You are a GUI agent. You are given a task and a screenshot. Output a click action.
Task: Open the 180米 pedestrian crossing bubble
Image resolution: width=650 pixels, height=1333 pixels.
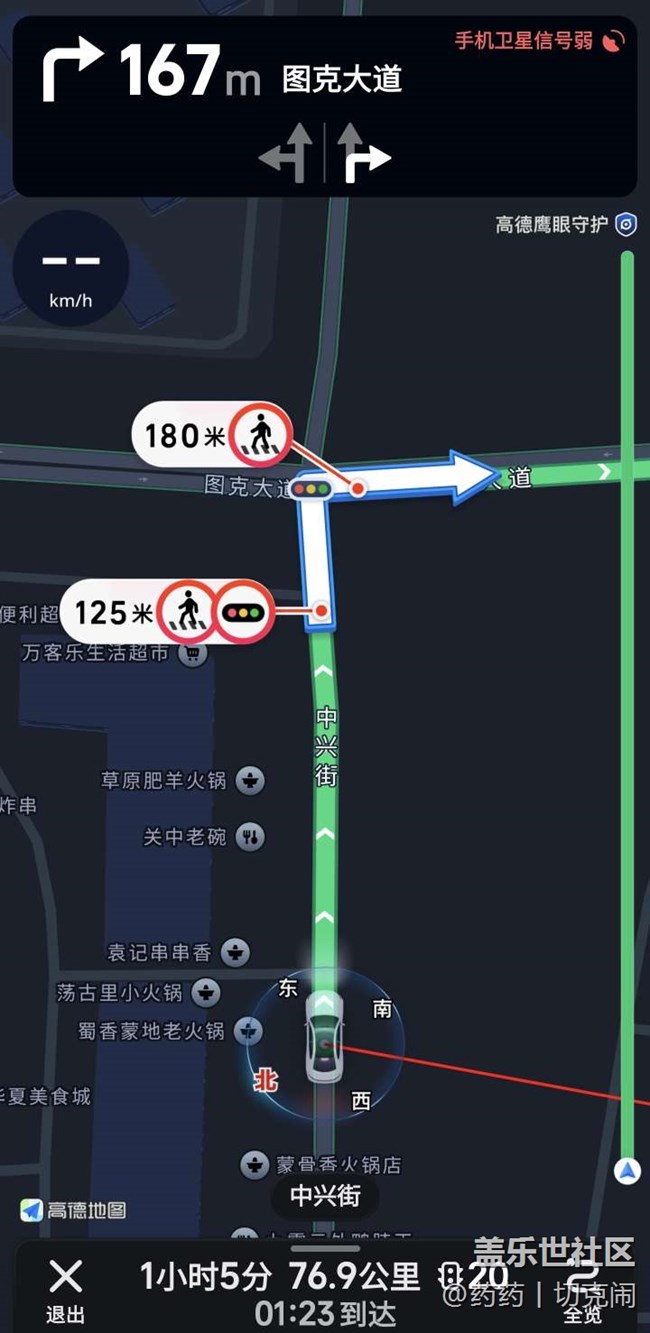212,435
